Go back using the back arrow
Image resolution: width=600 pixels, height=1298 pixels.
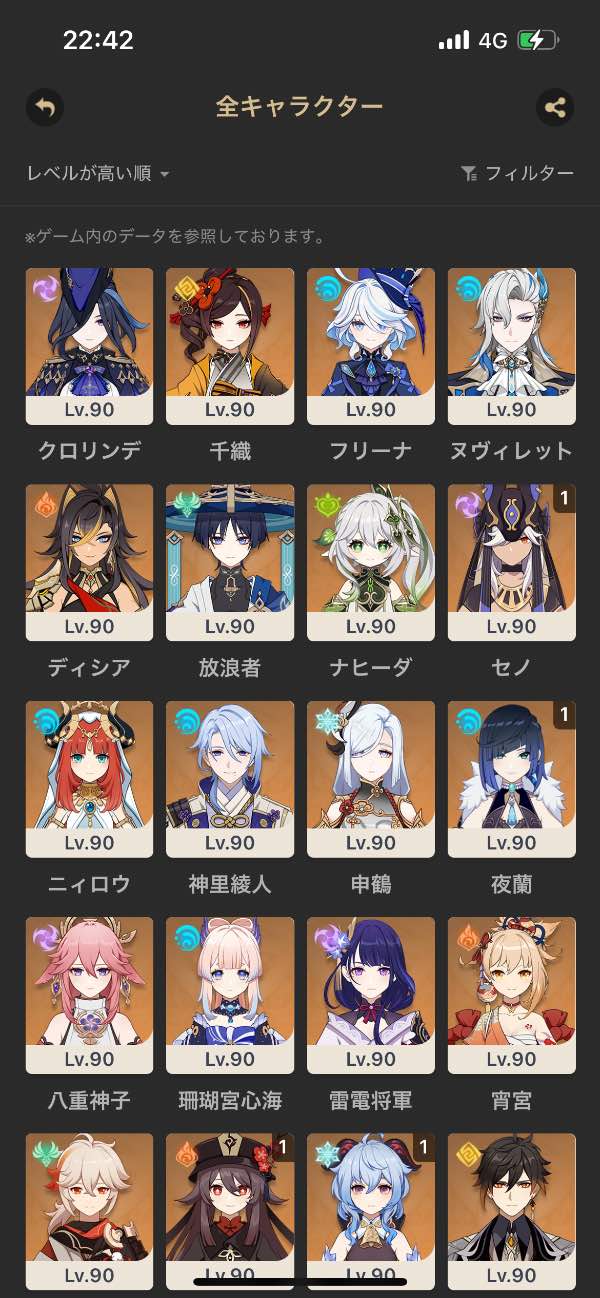click(44, 107)
